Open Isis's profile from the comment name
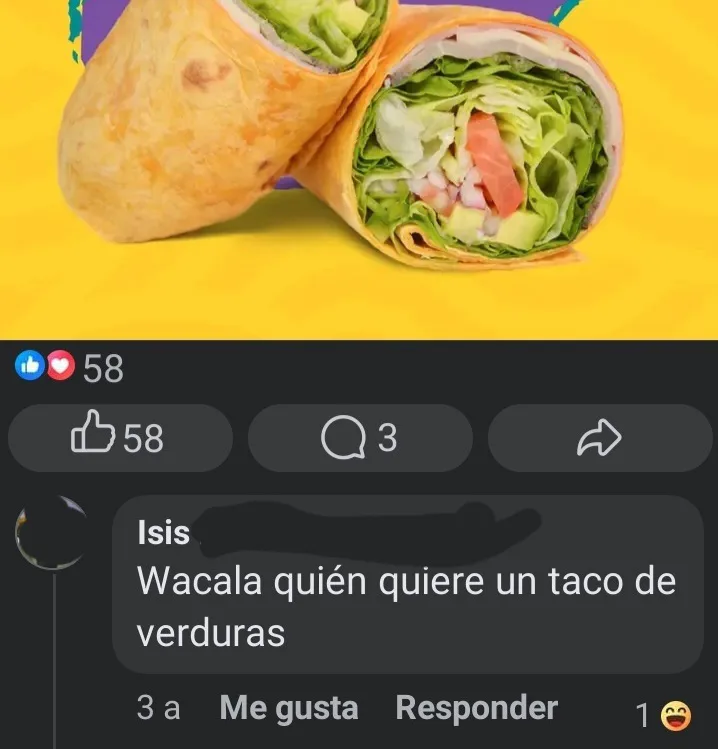 (163, 533)
